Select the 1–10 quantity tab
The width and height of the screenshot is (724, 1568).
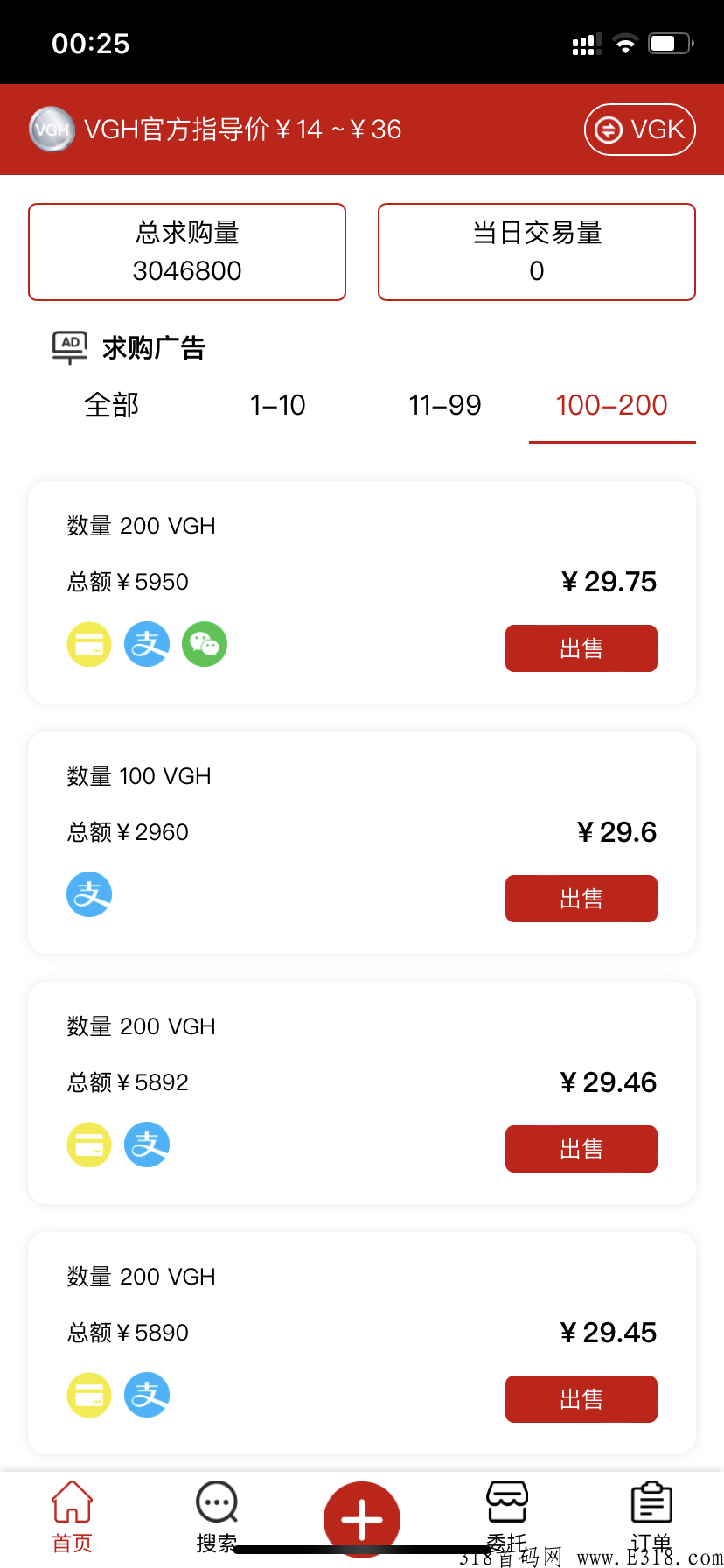(x=278, y=405)
